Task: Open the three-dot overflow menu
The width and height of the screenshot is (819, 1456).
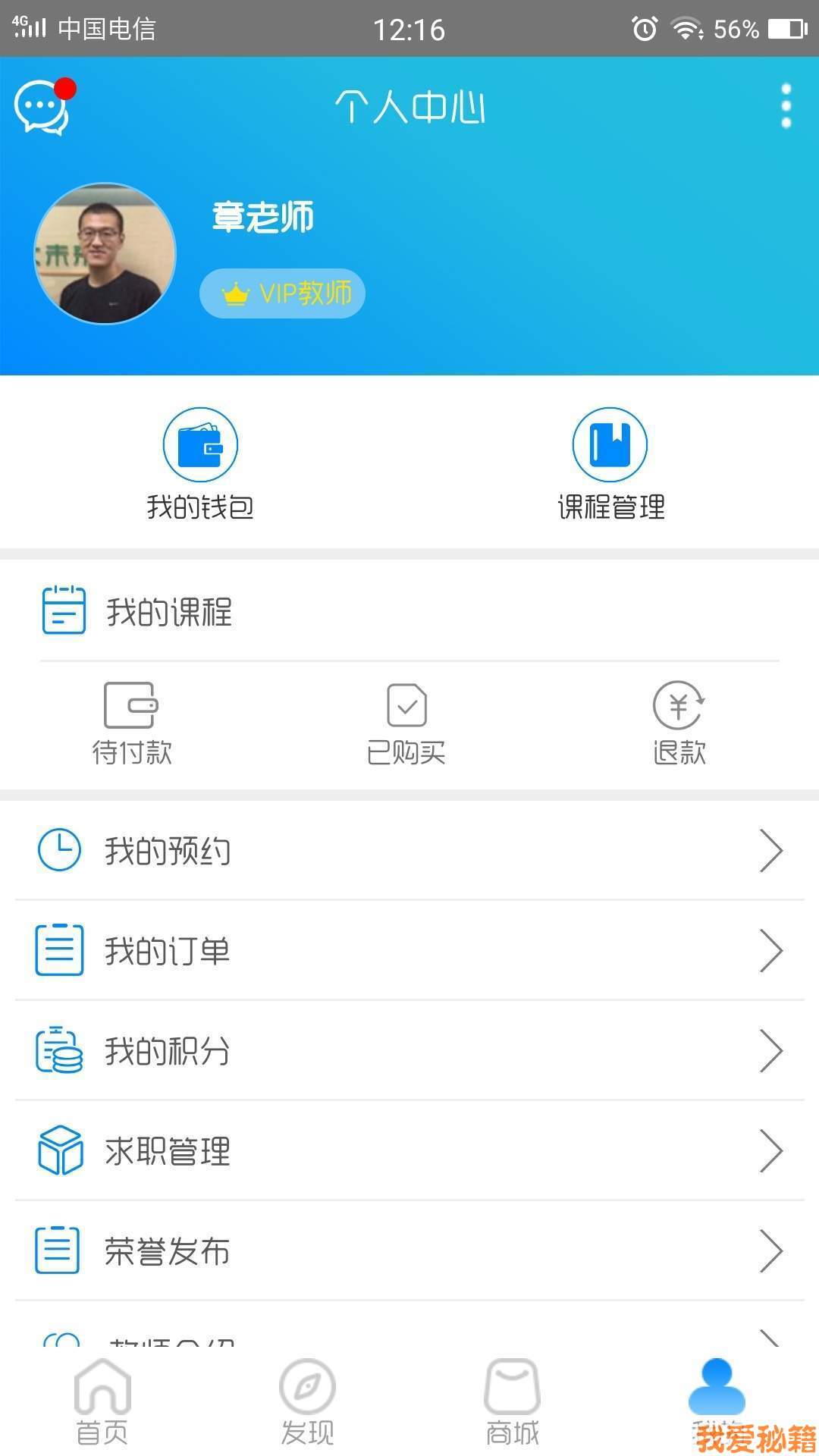Action: click(786, 106)
